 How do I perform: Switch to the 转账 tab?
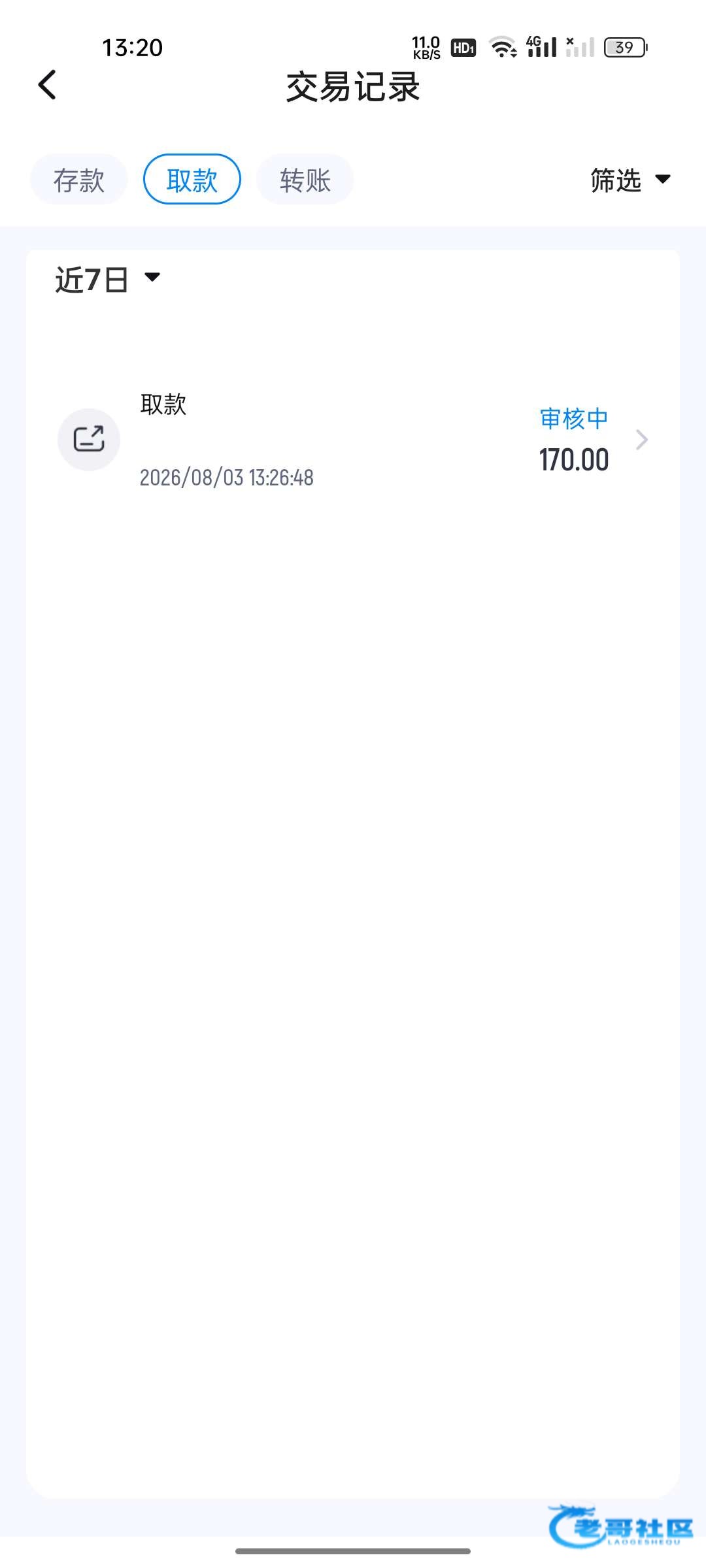coord(305,180)
